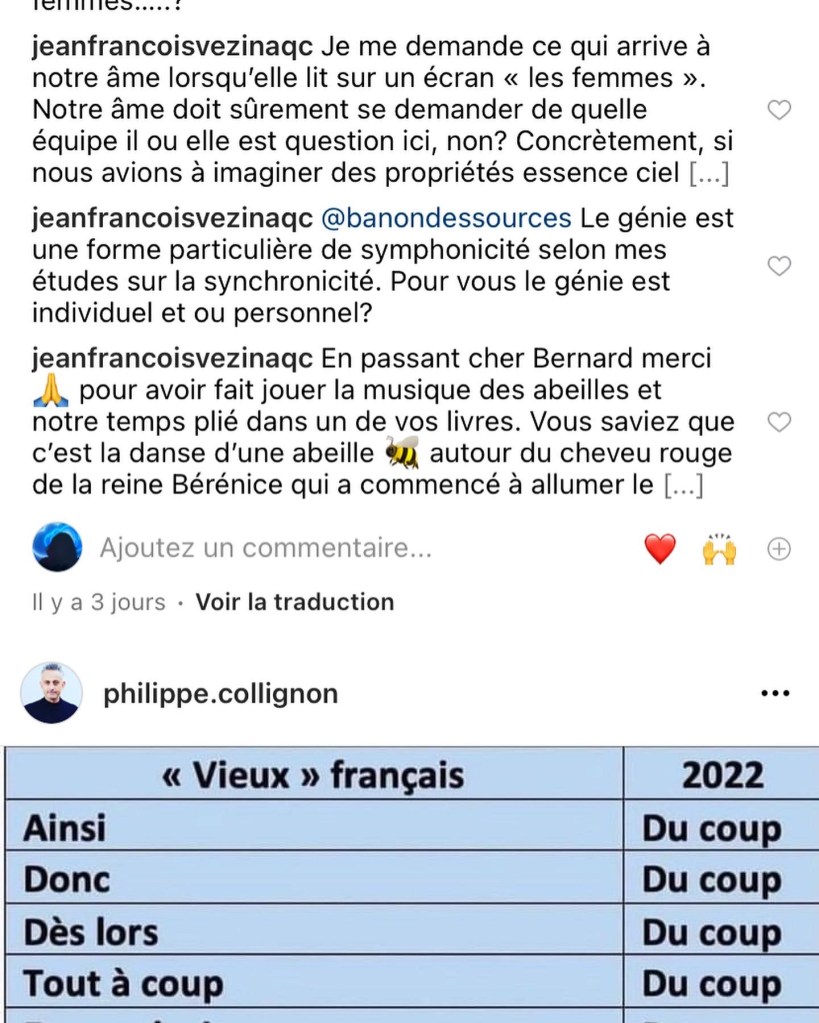Tap "Voir la traduction"
The height and width of the screenshot is (1023, 819).
[x=294, y=602]
